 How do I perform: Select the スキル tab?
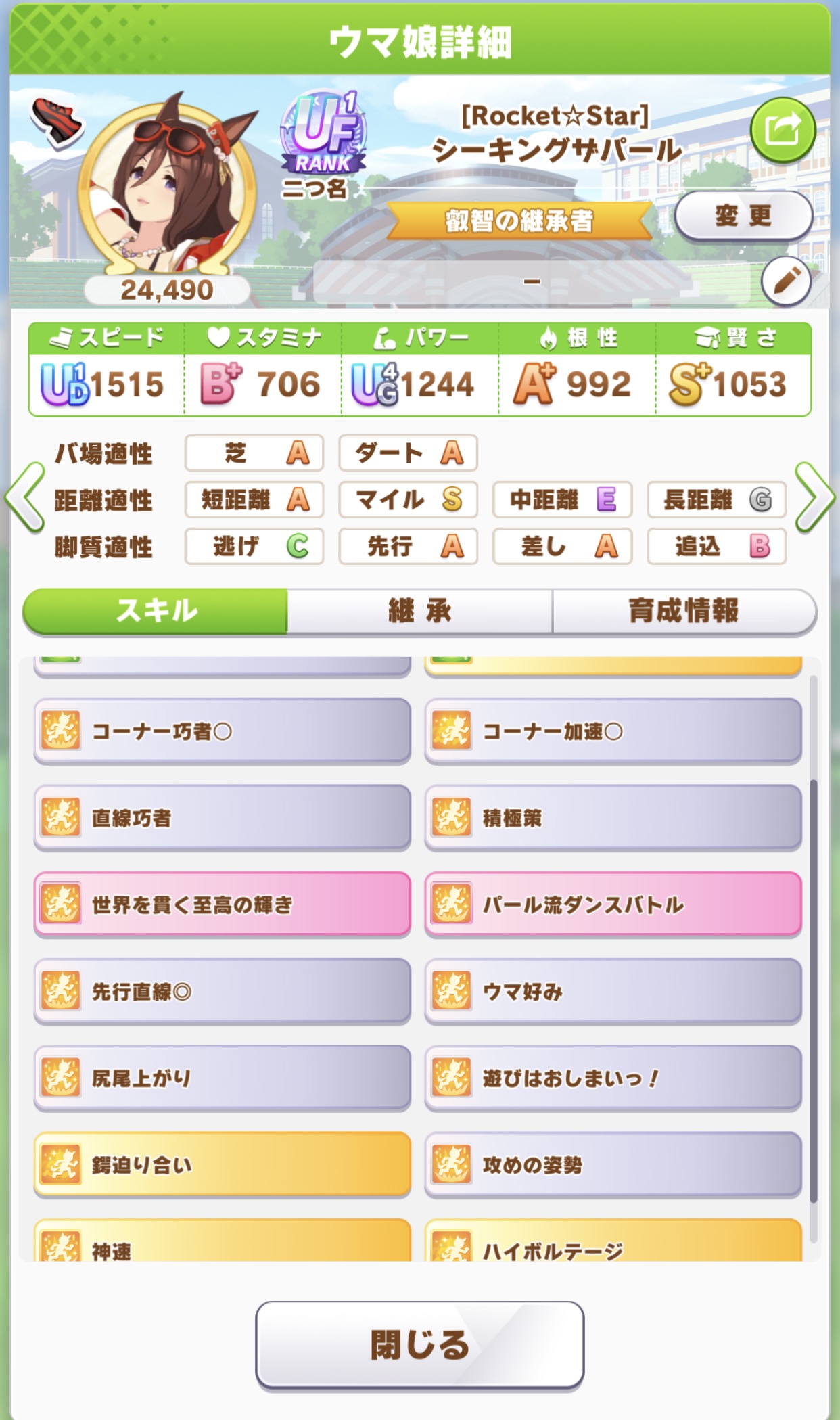pos(156,611)
